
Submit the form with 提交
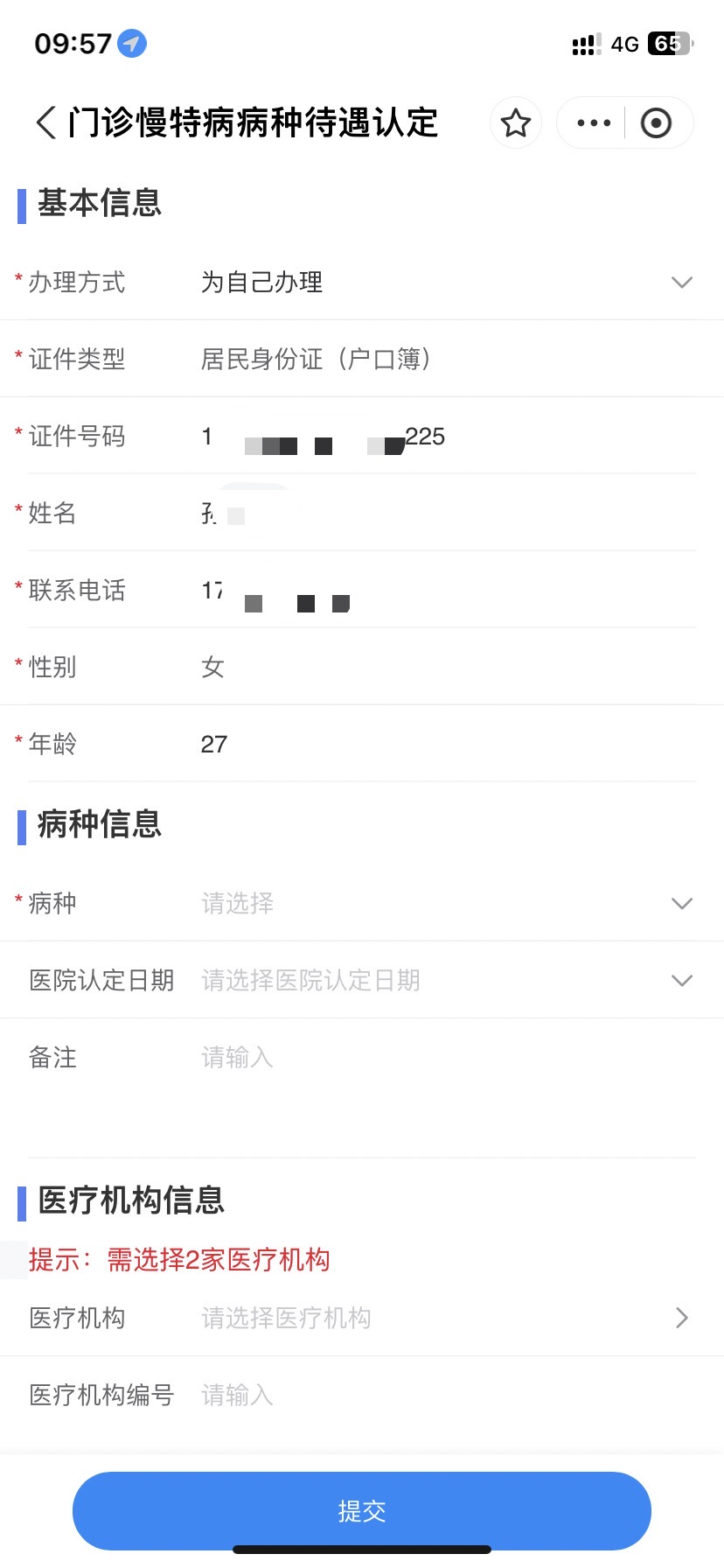pos(362,1510)
